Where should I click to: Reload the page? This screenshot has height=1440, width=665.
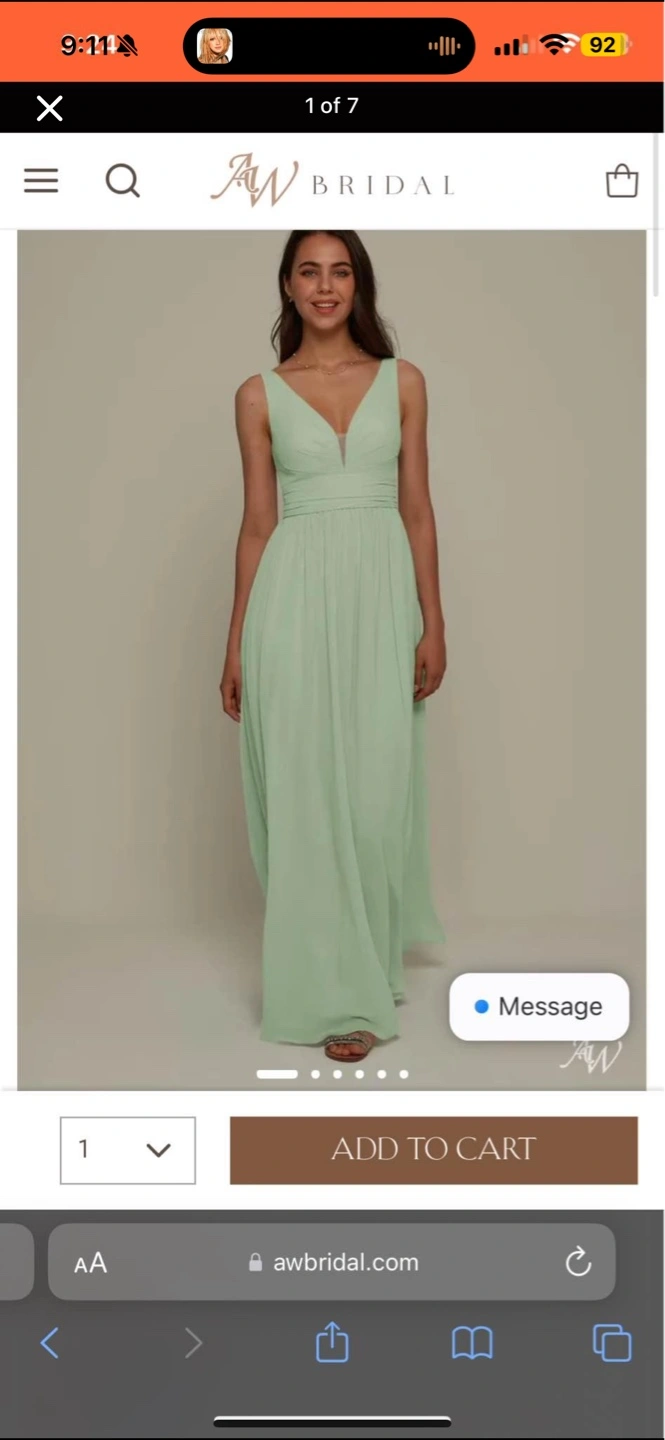578,1262
